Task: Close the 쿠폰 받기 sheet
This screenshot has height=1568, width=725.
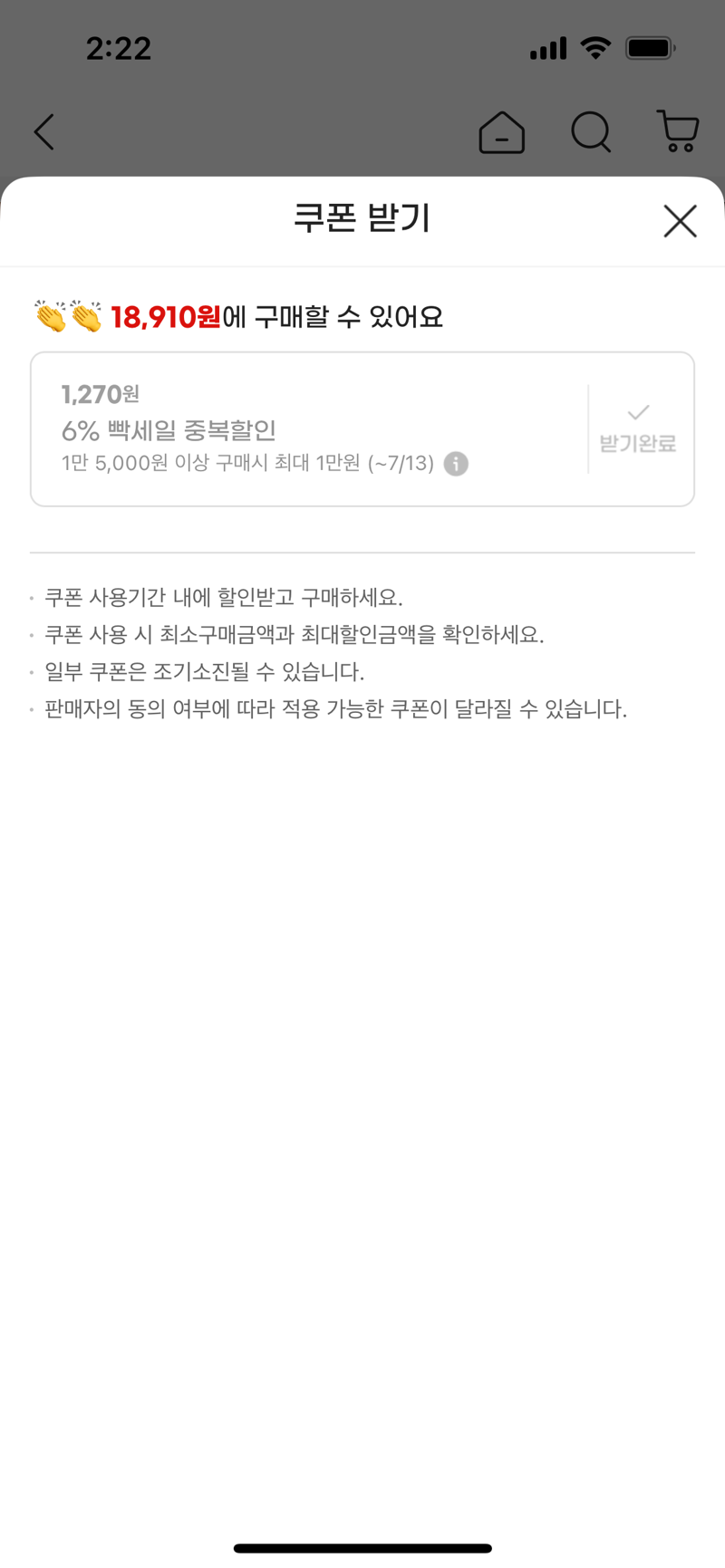Action: (x=680, y=221)
